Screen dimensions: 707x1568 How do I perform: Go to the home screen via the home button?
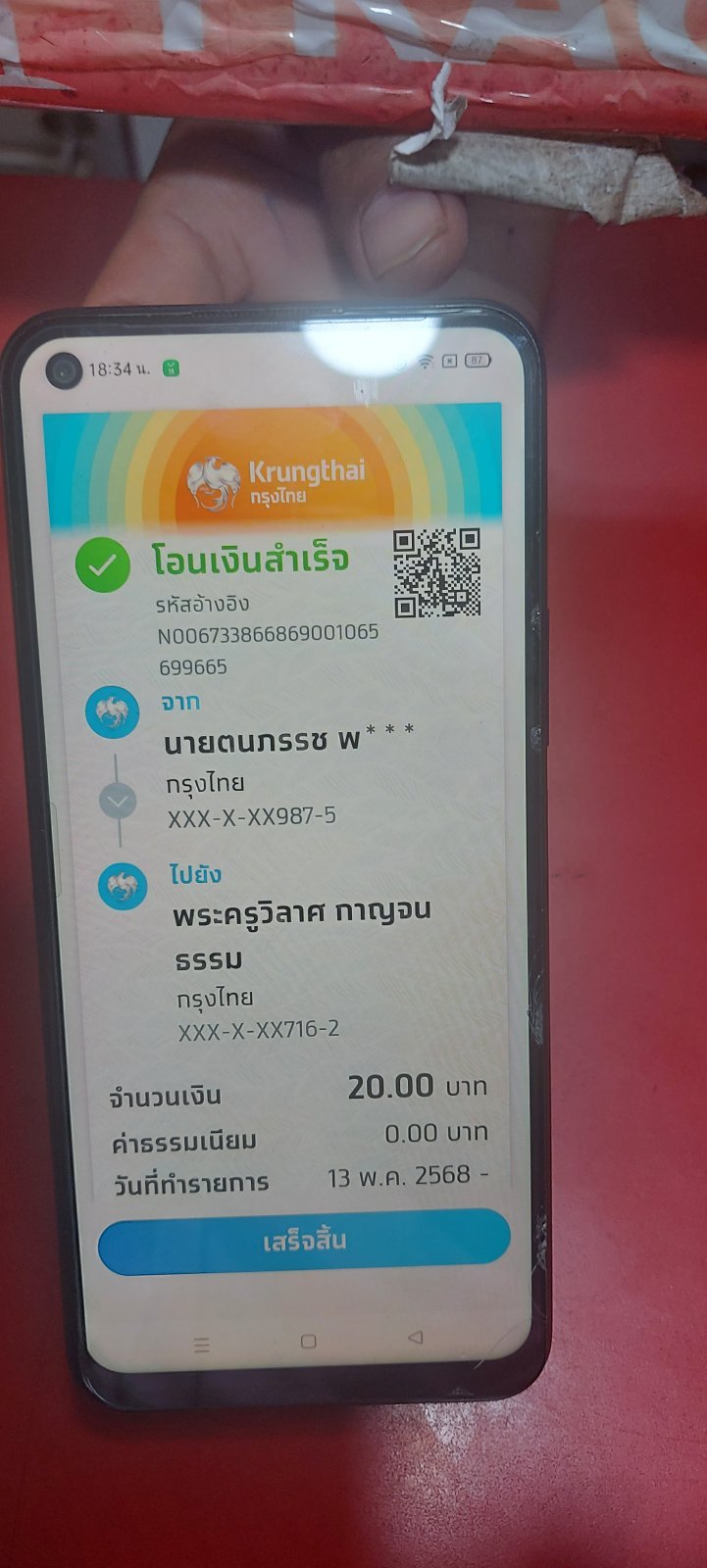click(x=309, y=1341)
